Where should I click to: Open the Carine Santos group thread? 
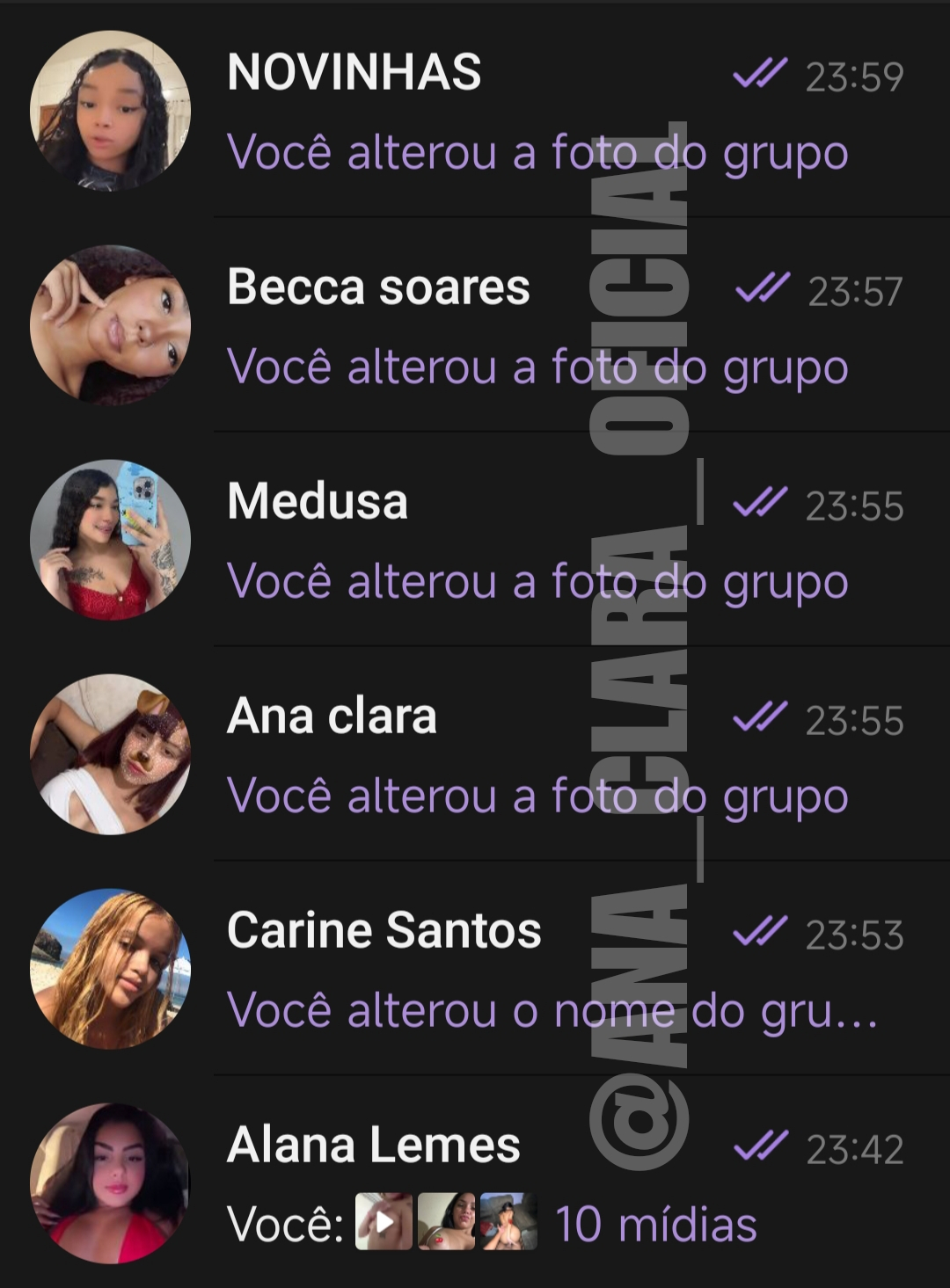pos(384,930)
